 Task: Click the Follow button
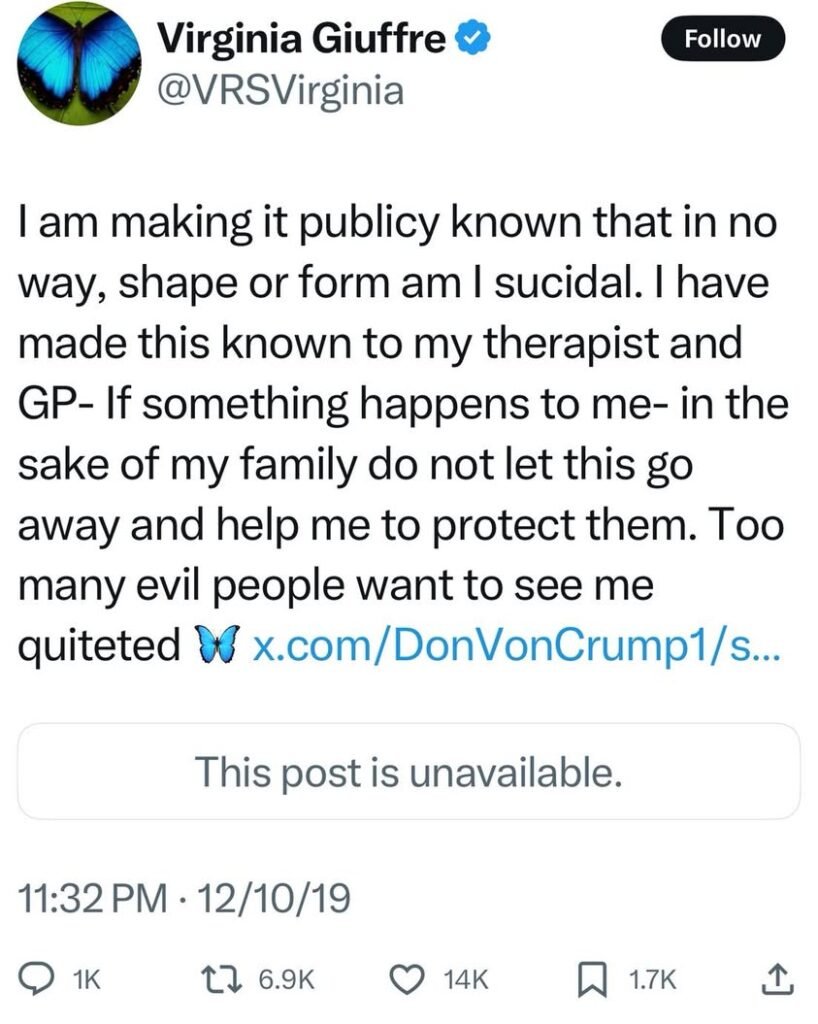[722, 39]
